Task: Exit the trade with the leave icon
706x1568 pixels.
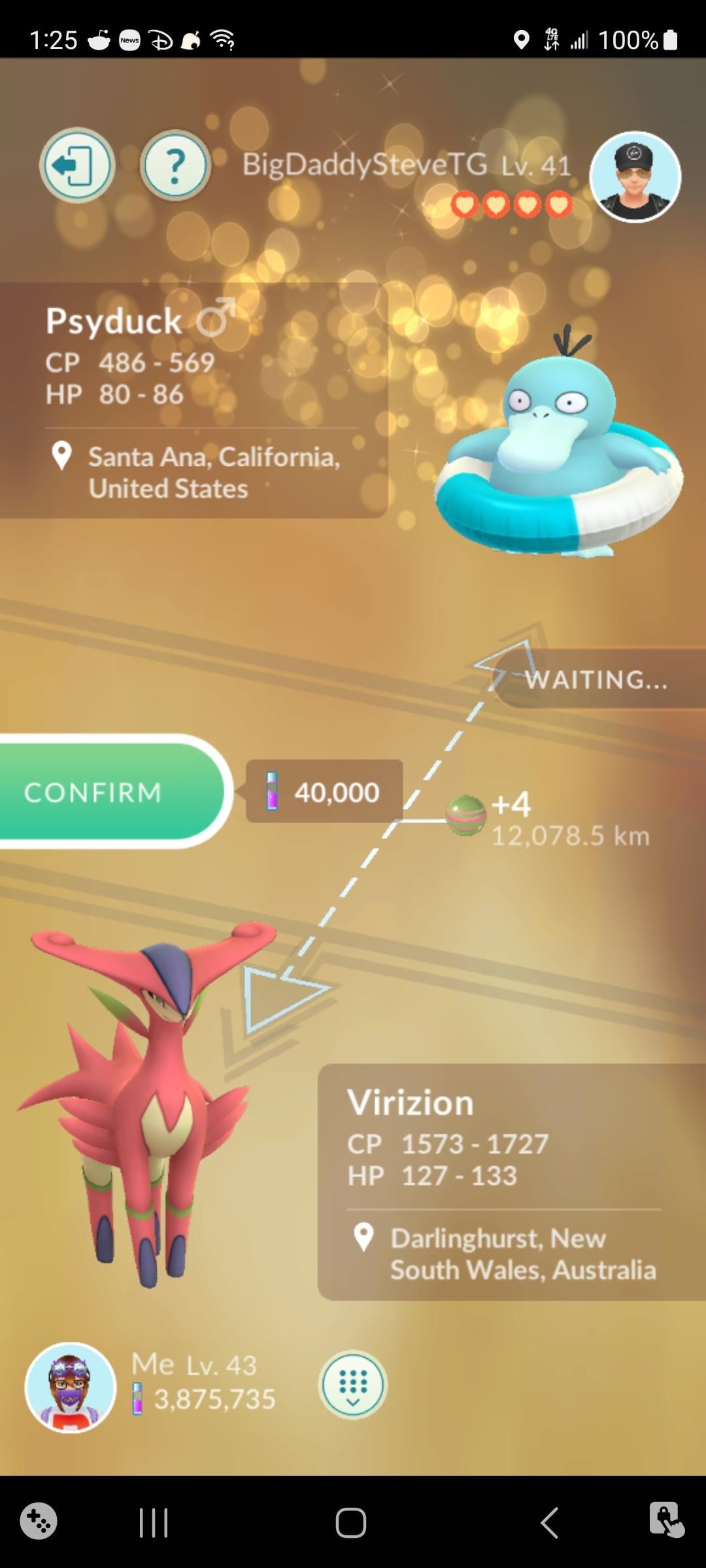Action: click(77, 165)
